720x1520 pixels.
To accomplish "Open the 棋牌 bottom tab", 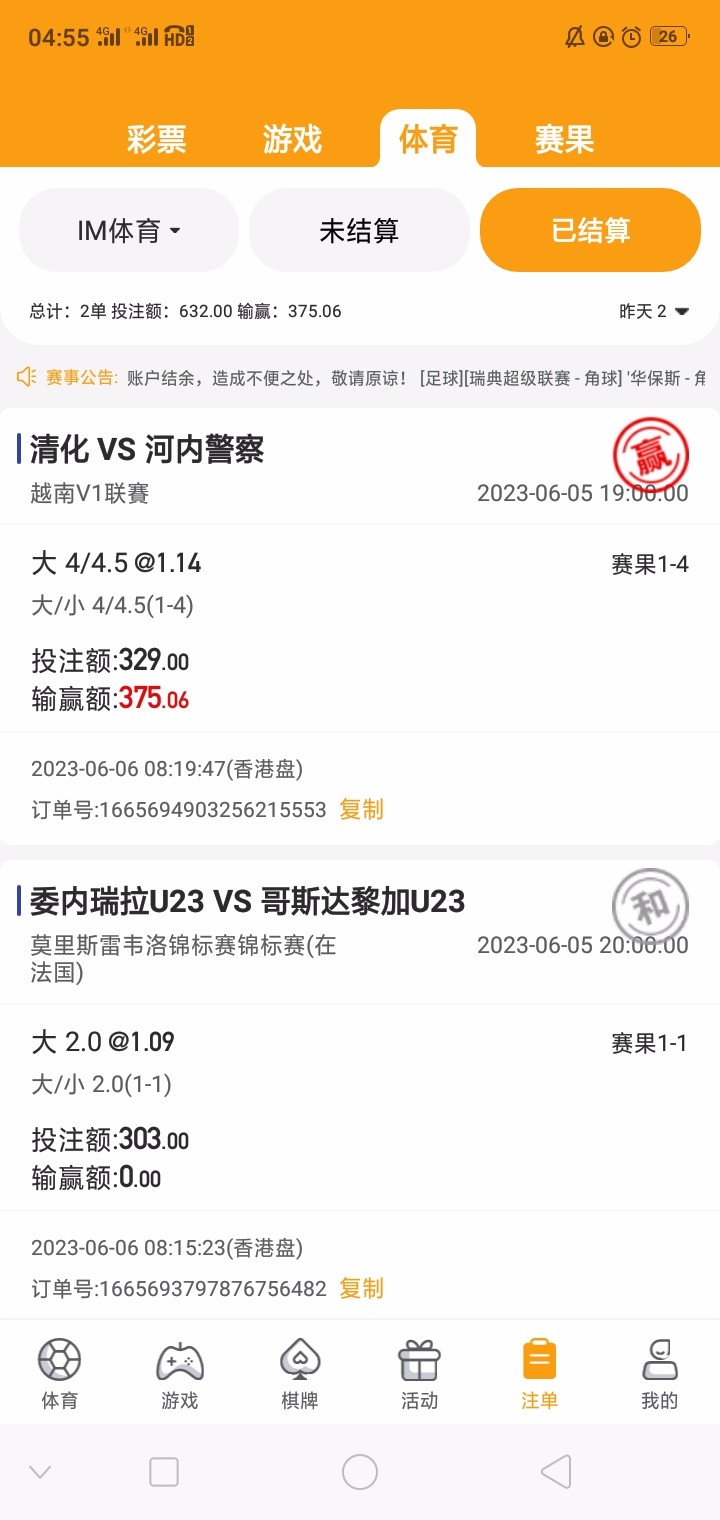I will [x=300, y=1375].
